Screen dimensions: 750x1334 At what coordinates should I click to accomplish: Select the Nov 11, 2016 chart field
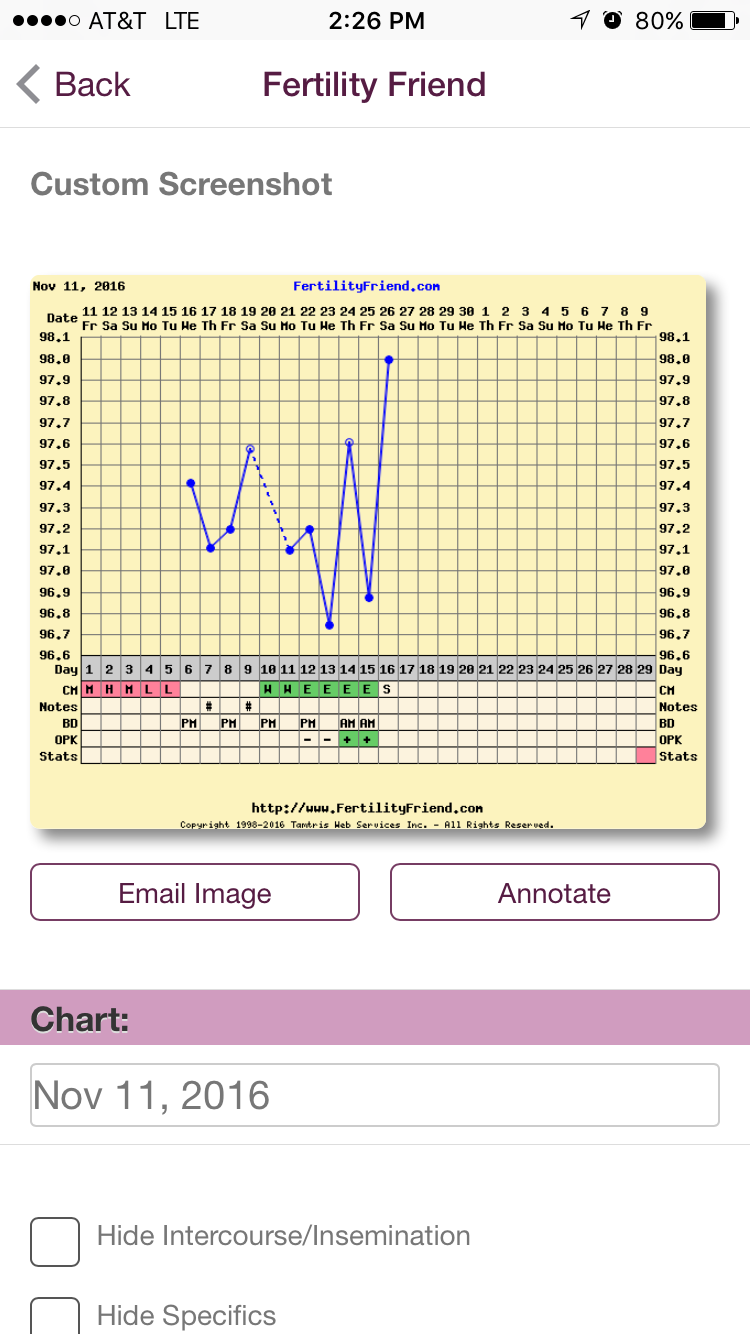tap(374, 1095)
